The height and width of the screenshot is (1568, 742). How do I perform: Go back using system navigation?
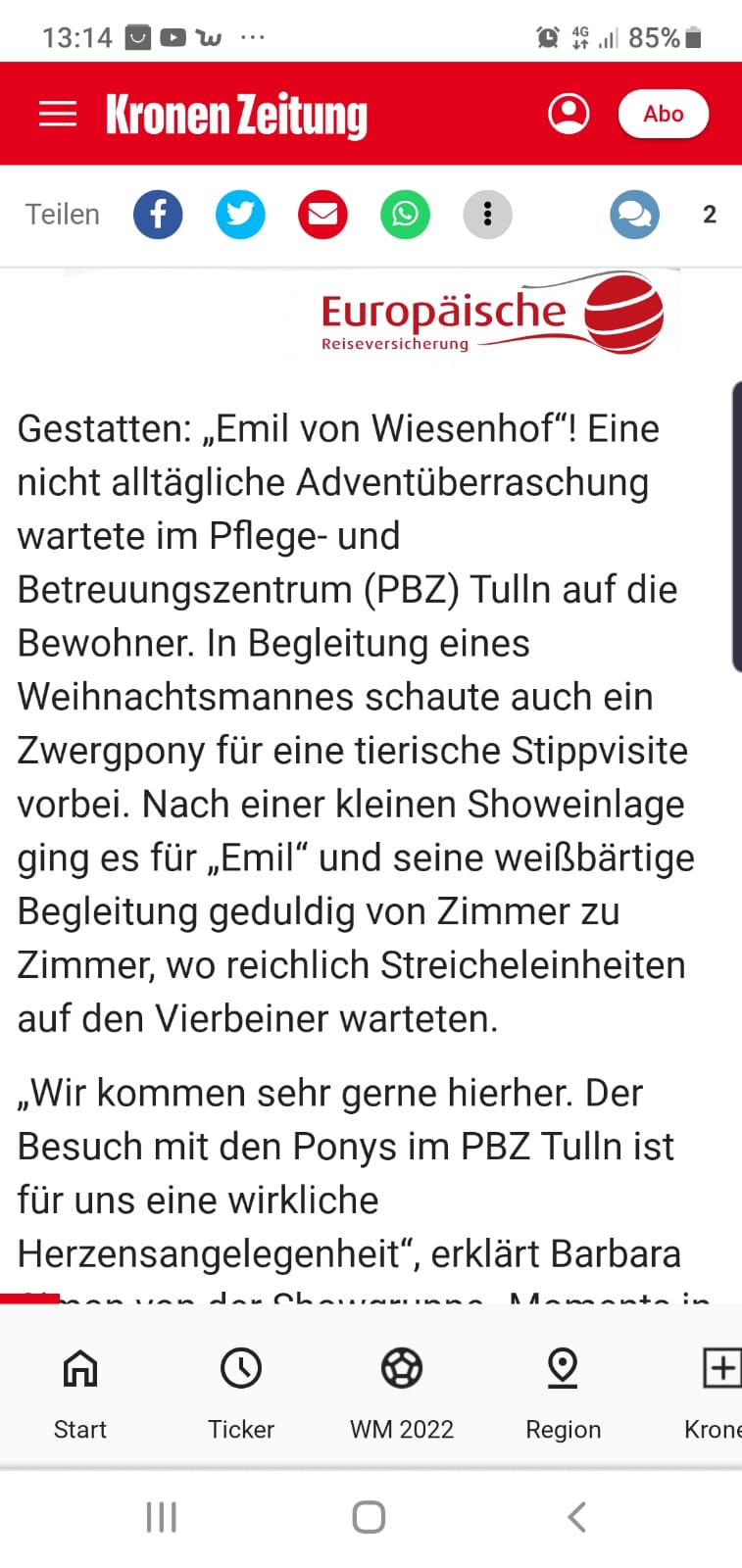coord(576,1517)
